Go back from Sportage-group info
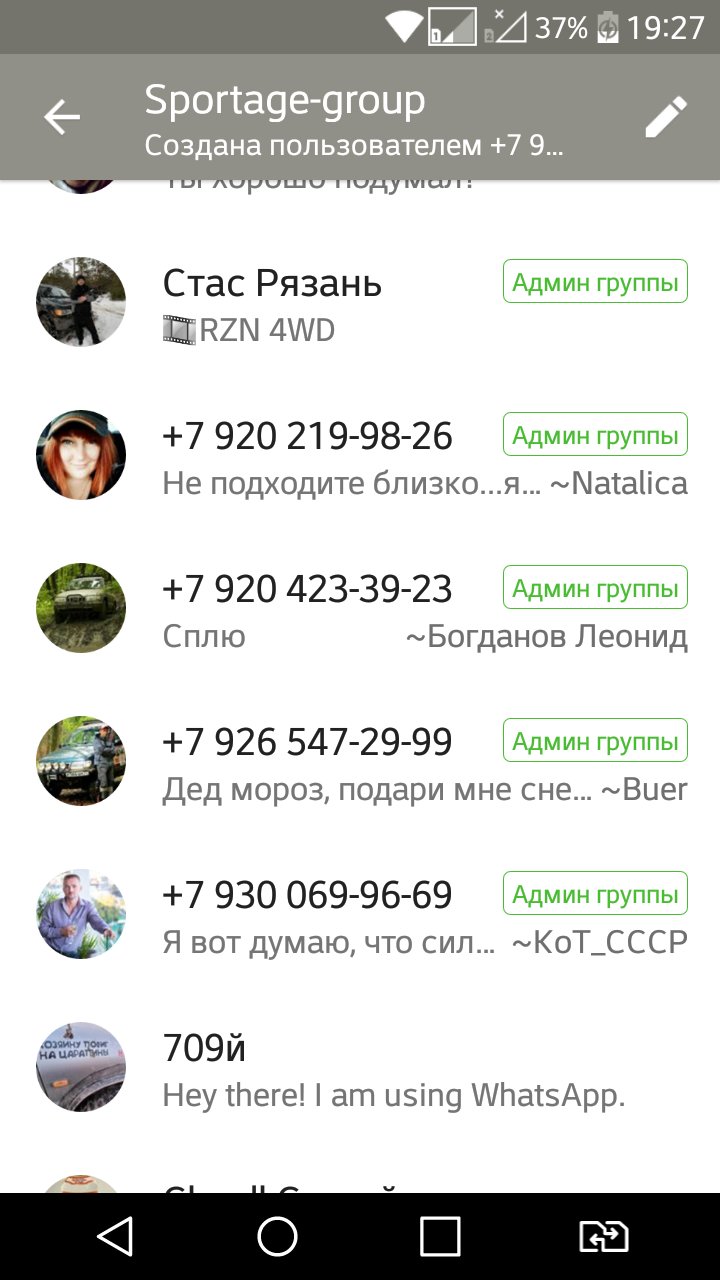The height and width of the screenshot is (1280, 720). click(61, 118)
